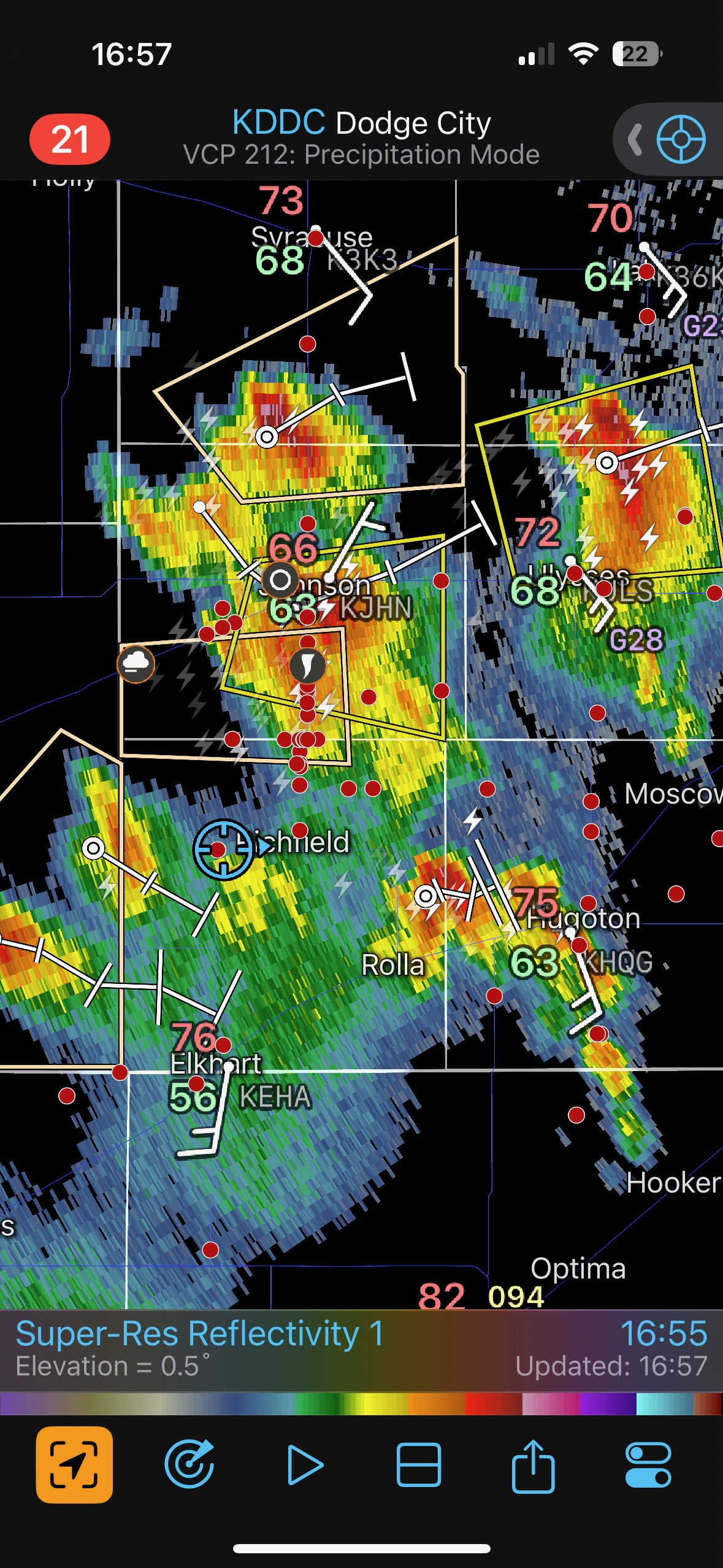Select the blue crosshair location marker
Screen dimensions: 723x1568
click(223, 850)
